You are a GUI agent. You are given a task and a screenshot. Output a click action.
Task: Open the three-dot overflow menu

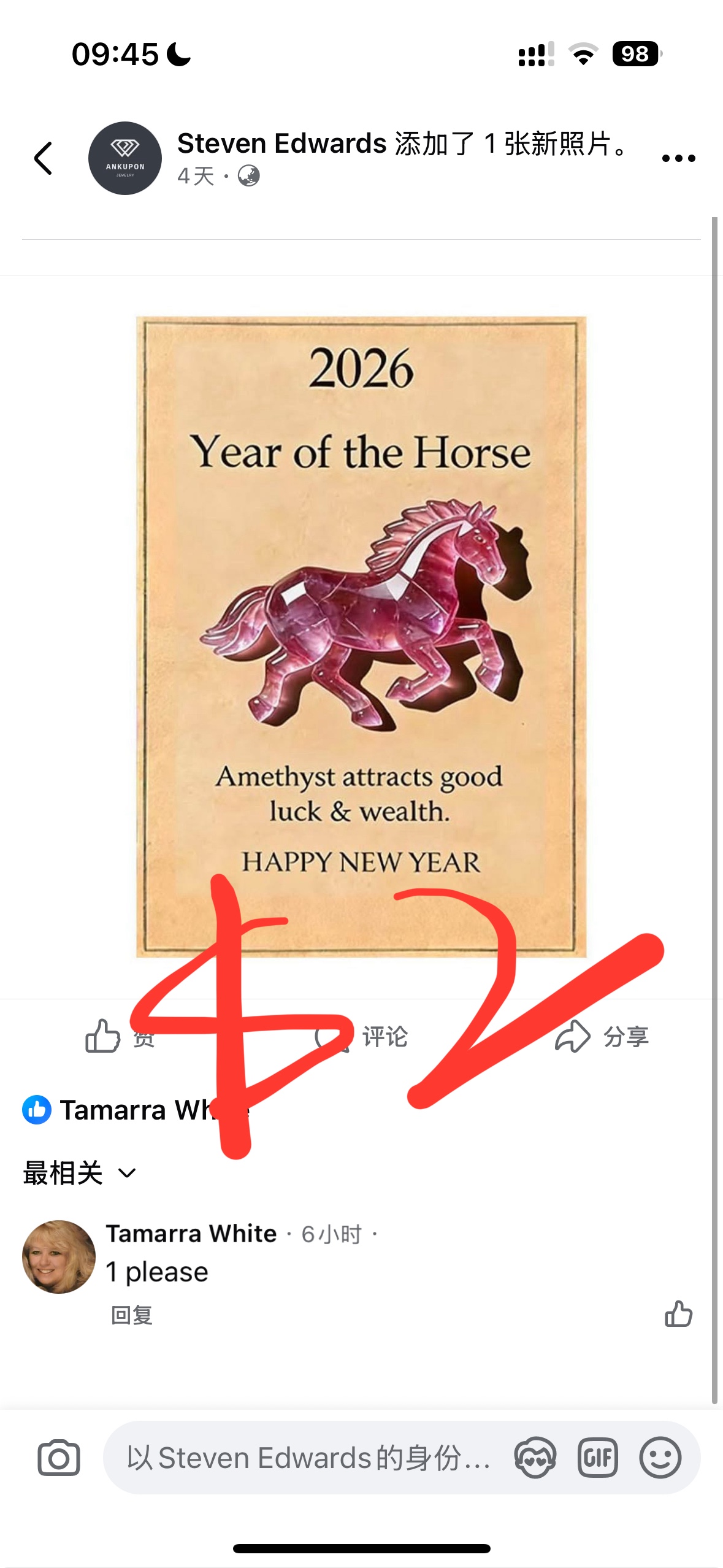[679, 158]
